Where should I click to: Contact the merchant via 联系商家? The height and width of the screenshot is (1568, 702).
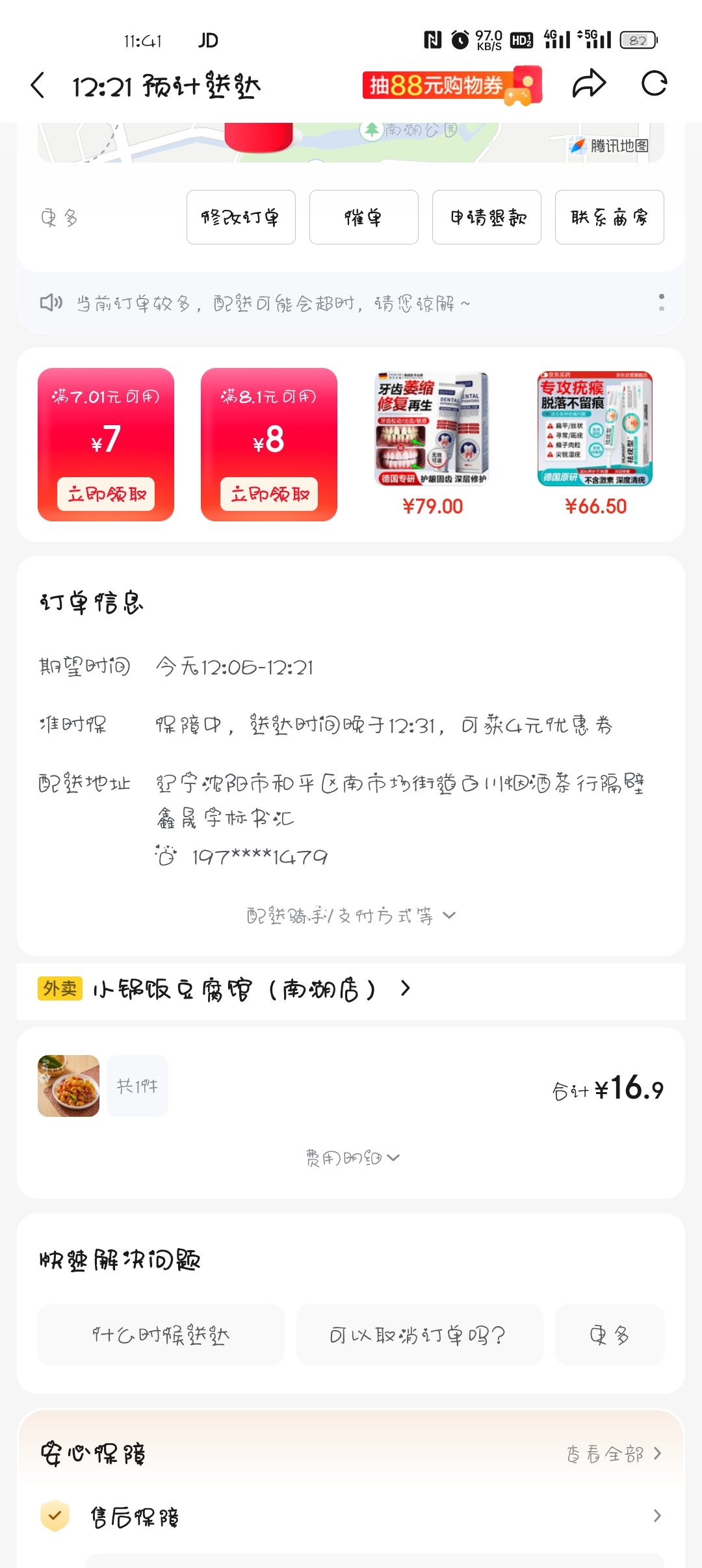[609, 217]
